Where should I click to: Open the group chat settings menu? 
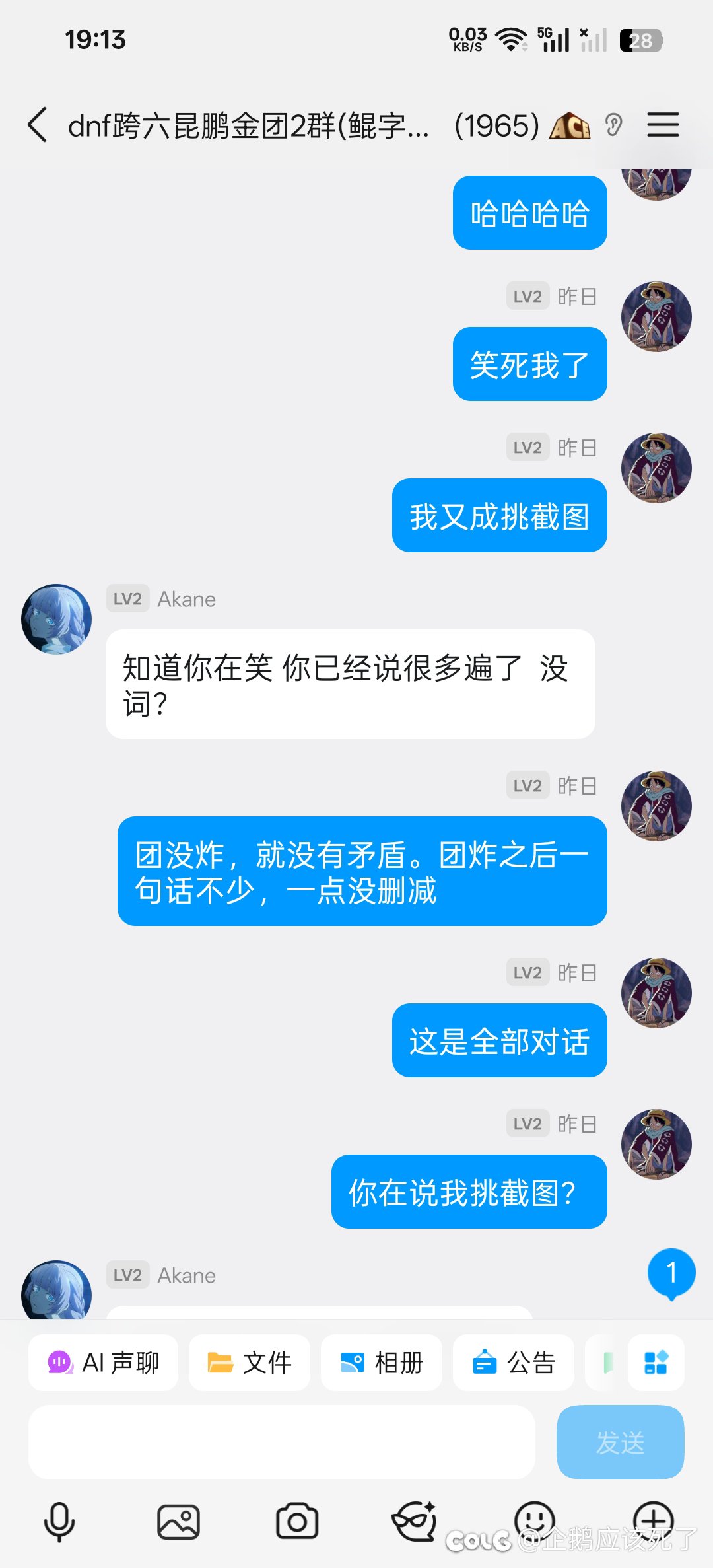(663, 125)
